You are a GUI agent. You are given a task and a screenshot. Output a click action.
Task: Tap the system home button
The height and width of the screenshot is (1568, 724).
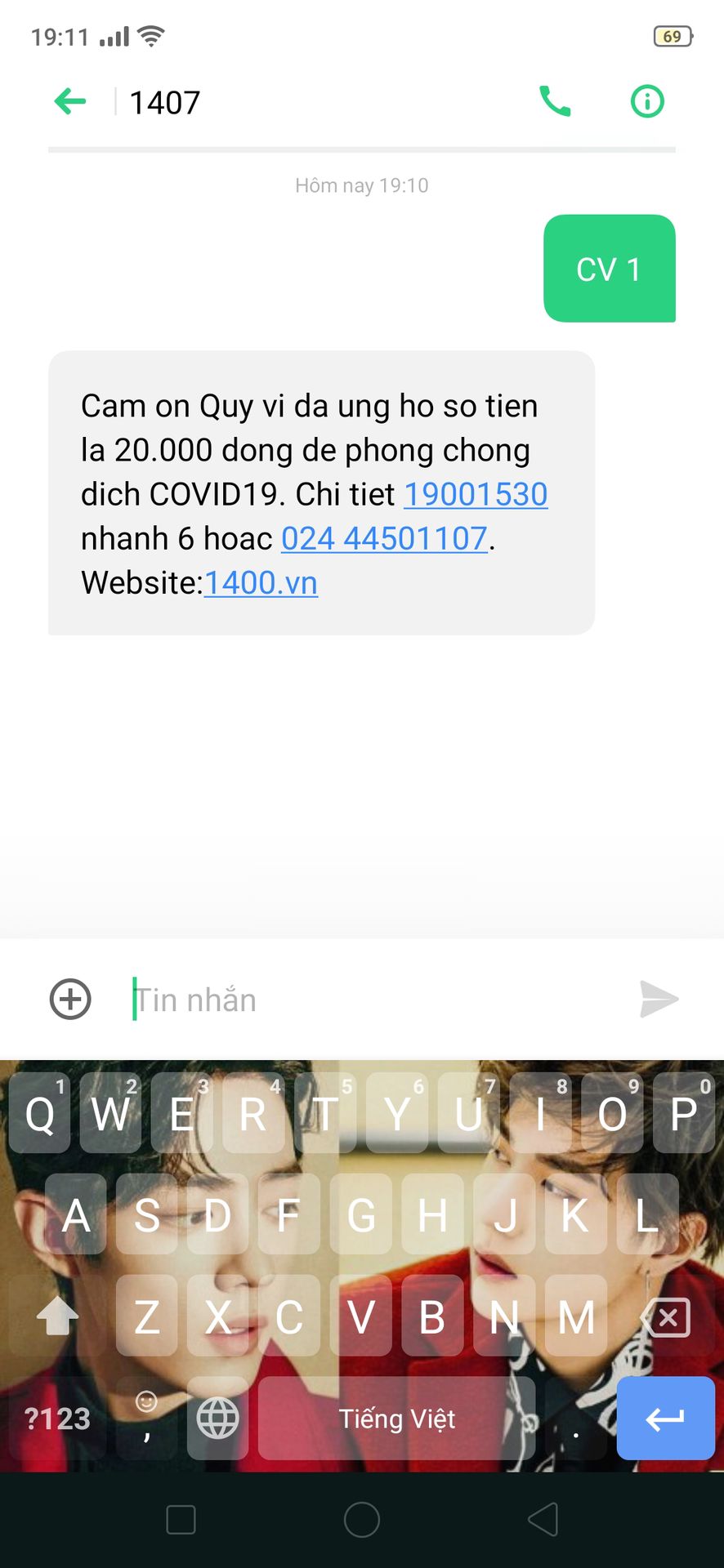[362, 1520]
